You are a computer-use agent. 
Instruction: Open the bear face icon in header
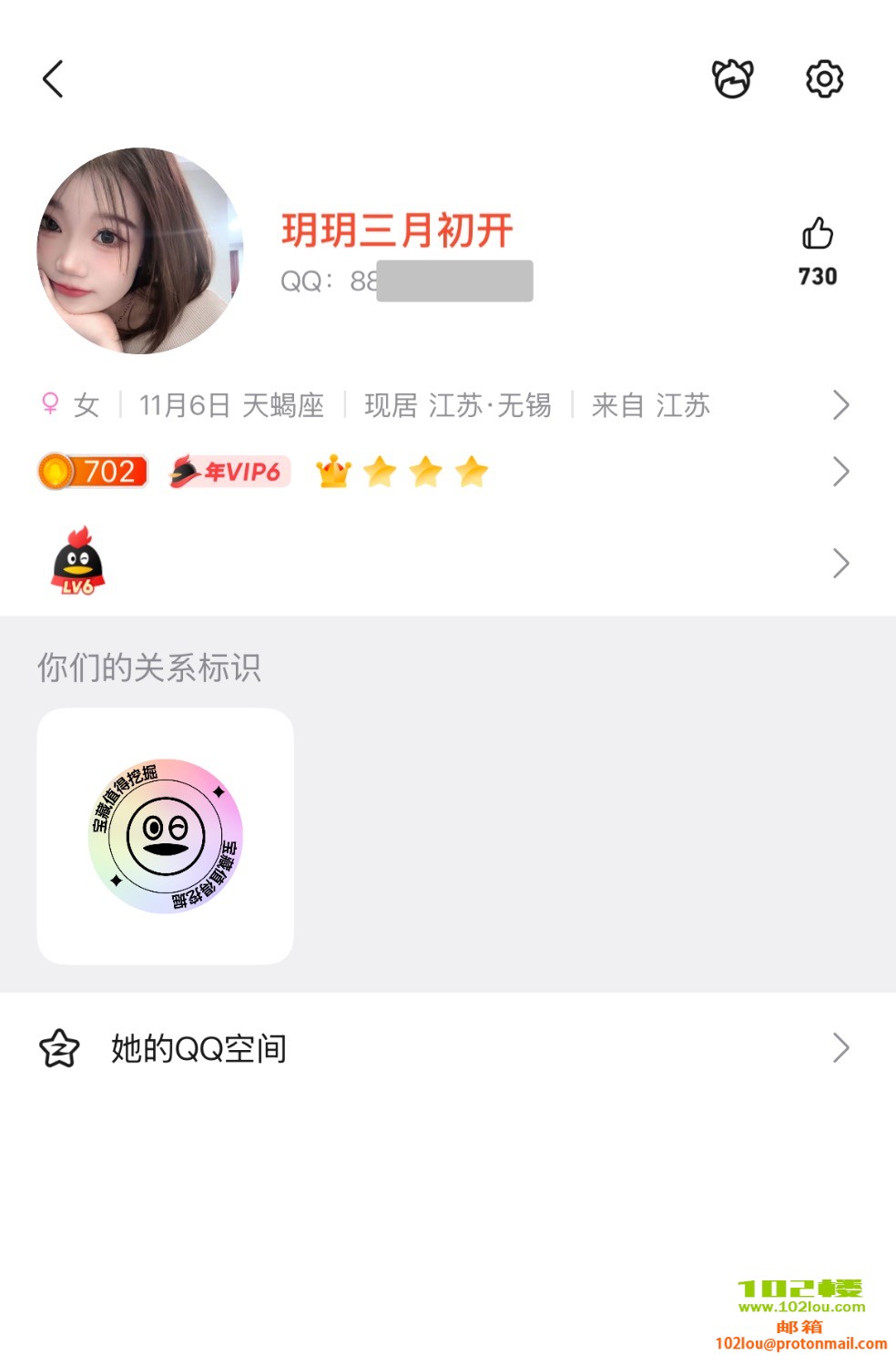[x=733, y=79]
